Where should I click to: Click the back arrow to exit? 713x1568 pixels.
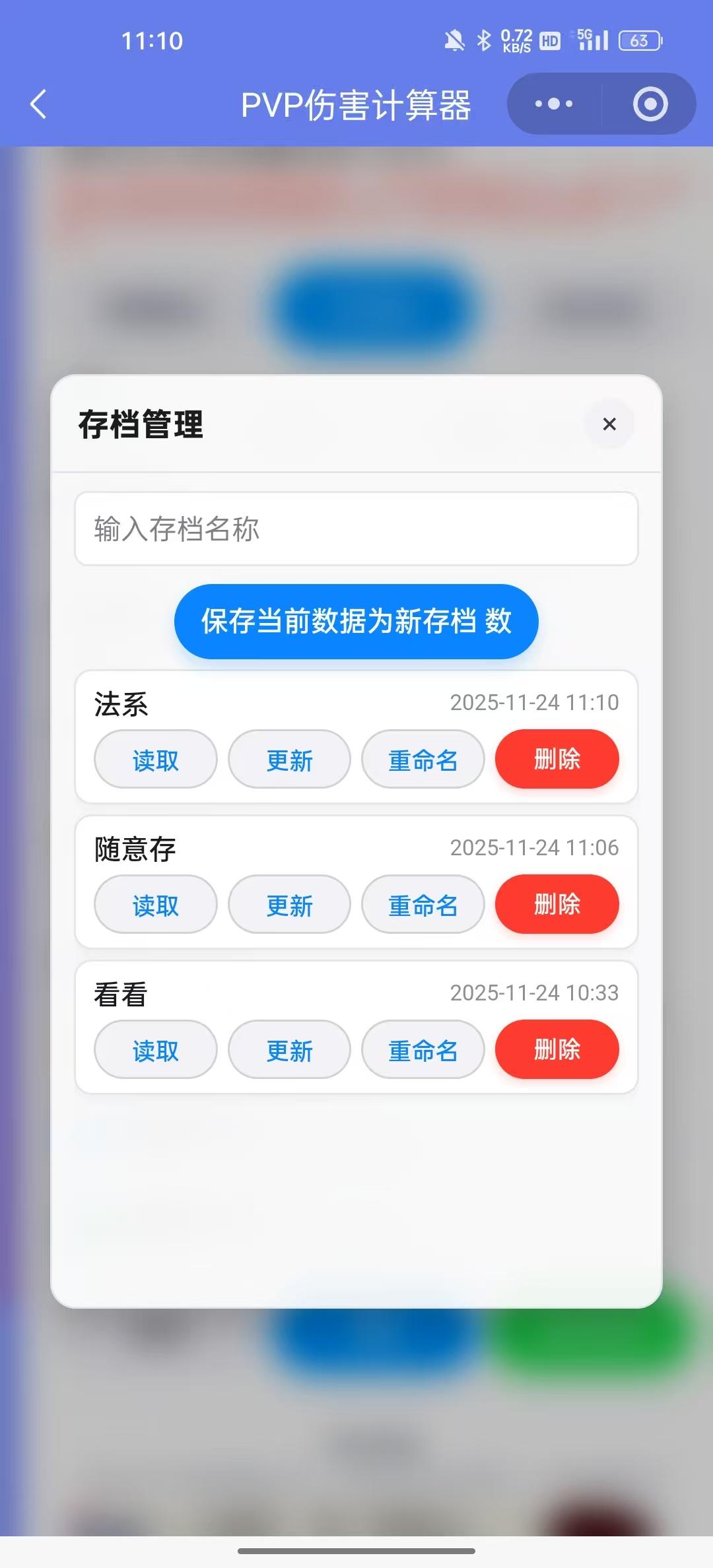click(x=38, y=104)
